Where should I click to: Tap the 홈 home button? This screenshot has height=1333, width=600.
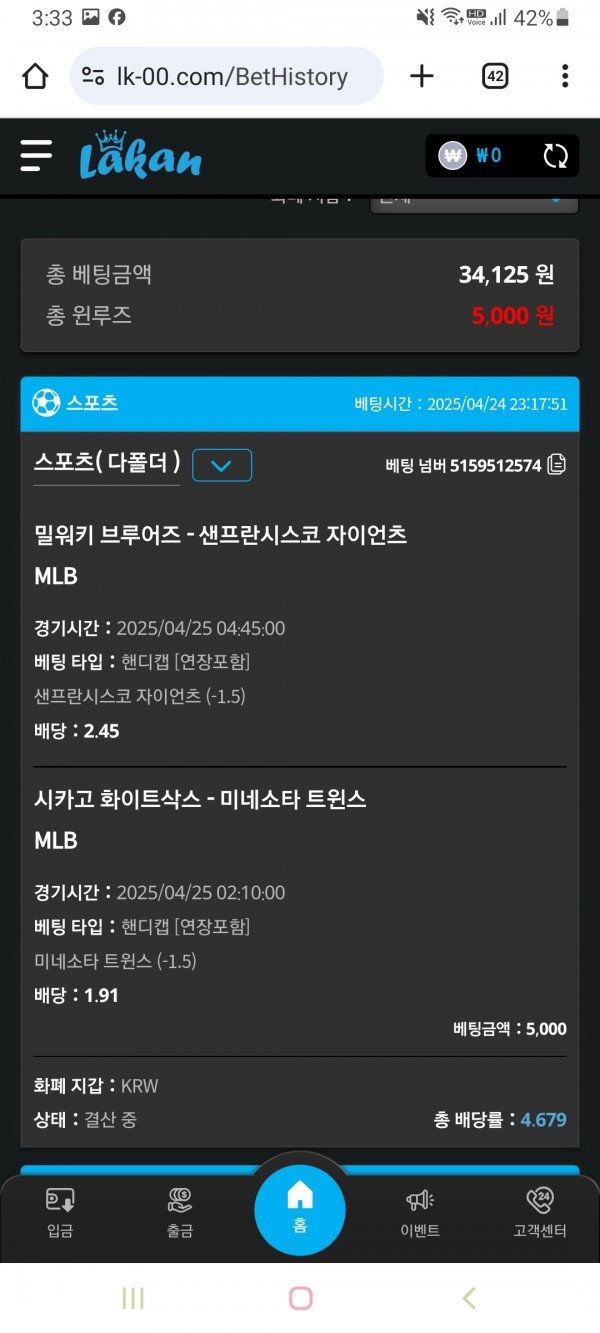tap(300, 1208)
